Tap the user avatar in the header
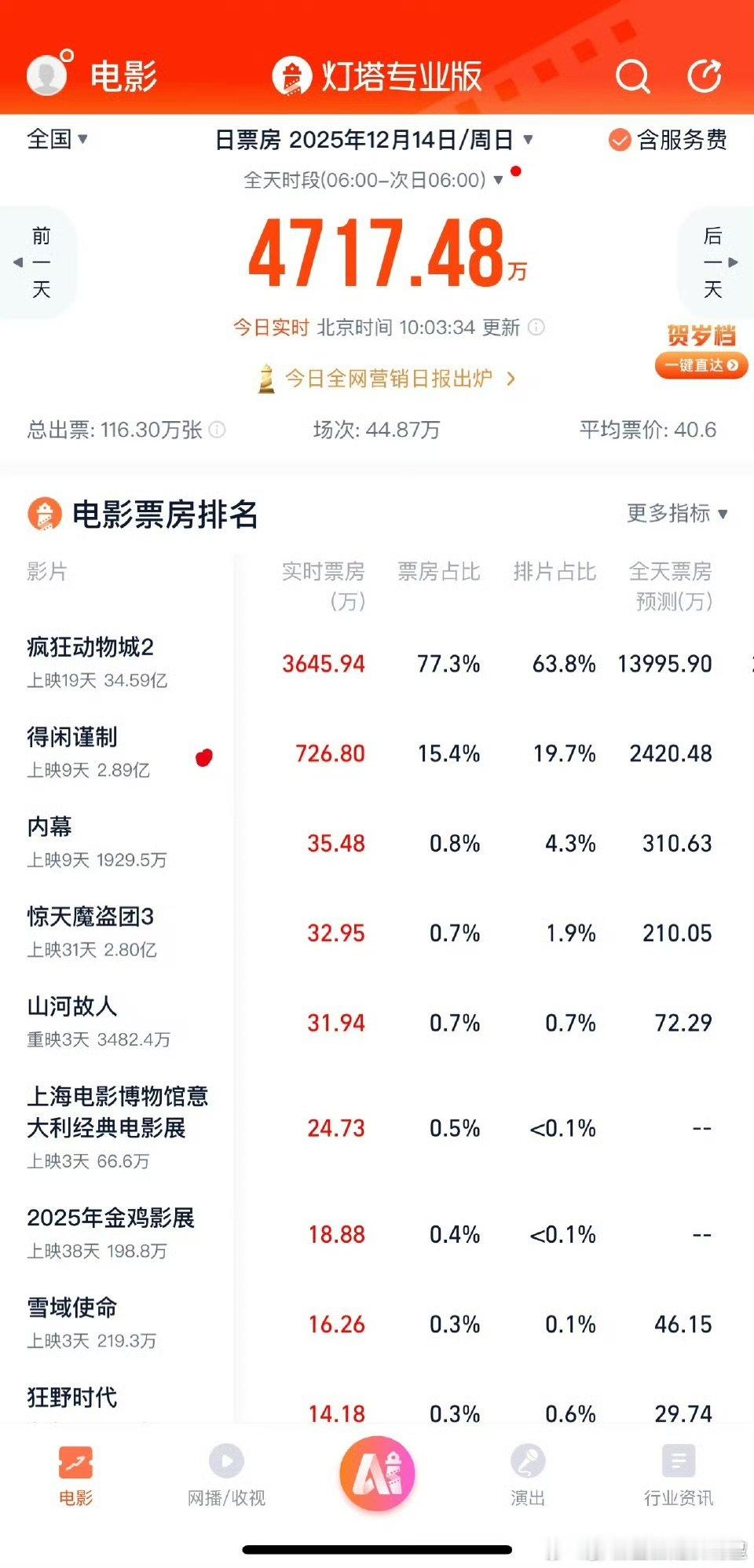Viewport: 754px width, 1568px height. [46, 77]
